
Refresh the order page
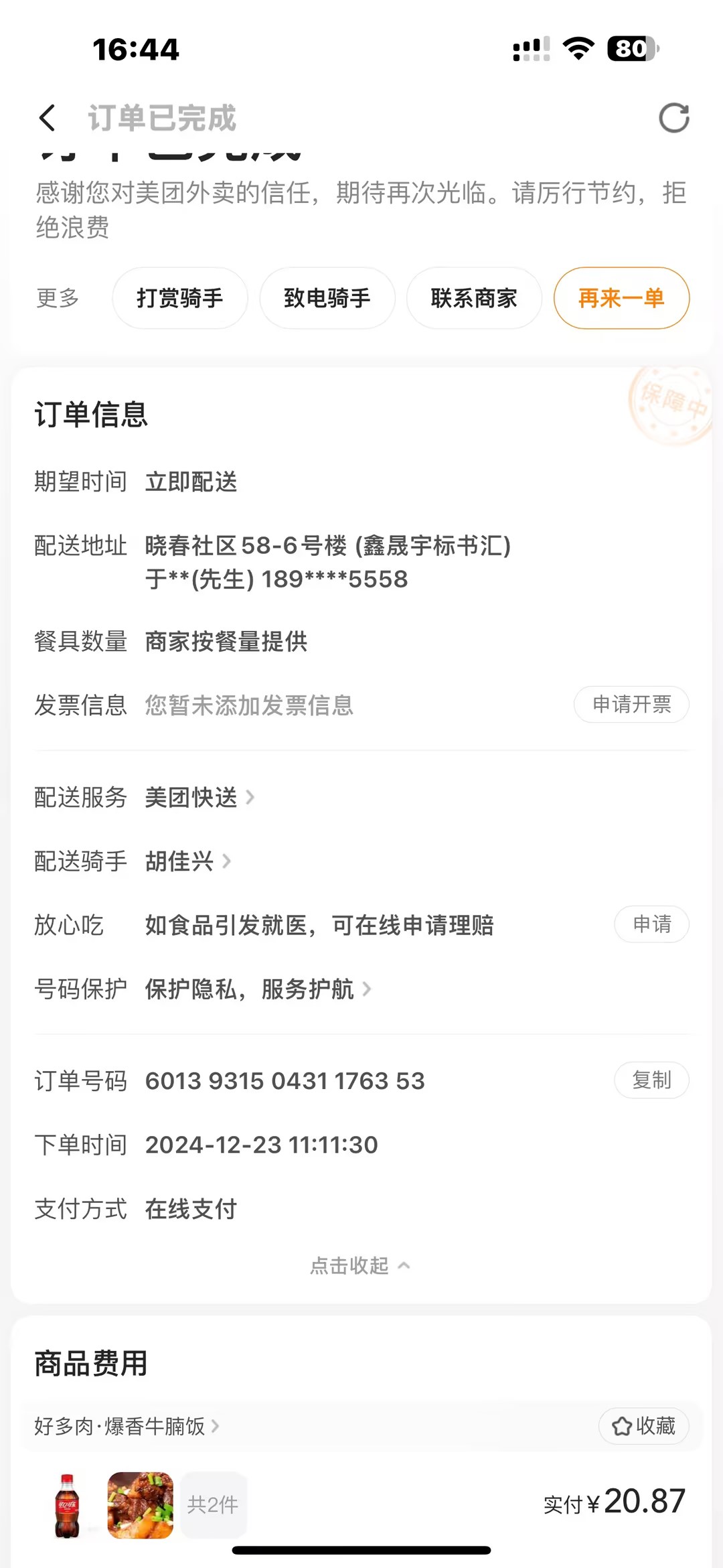(673, 119)
